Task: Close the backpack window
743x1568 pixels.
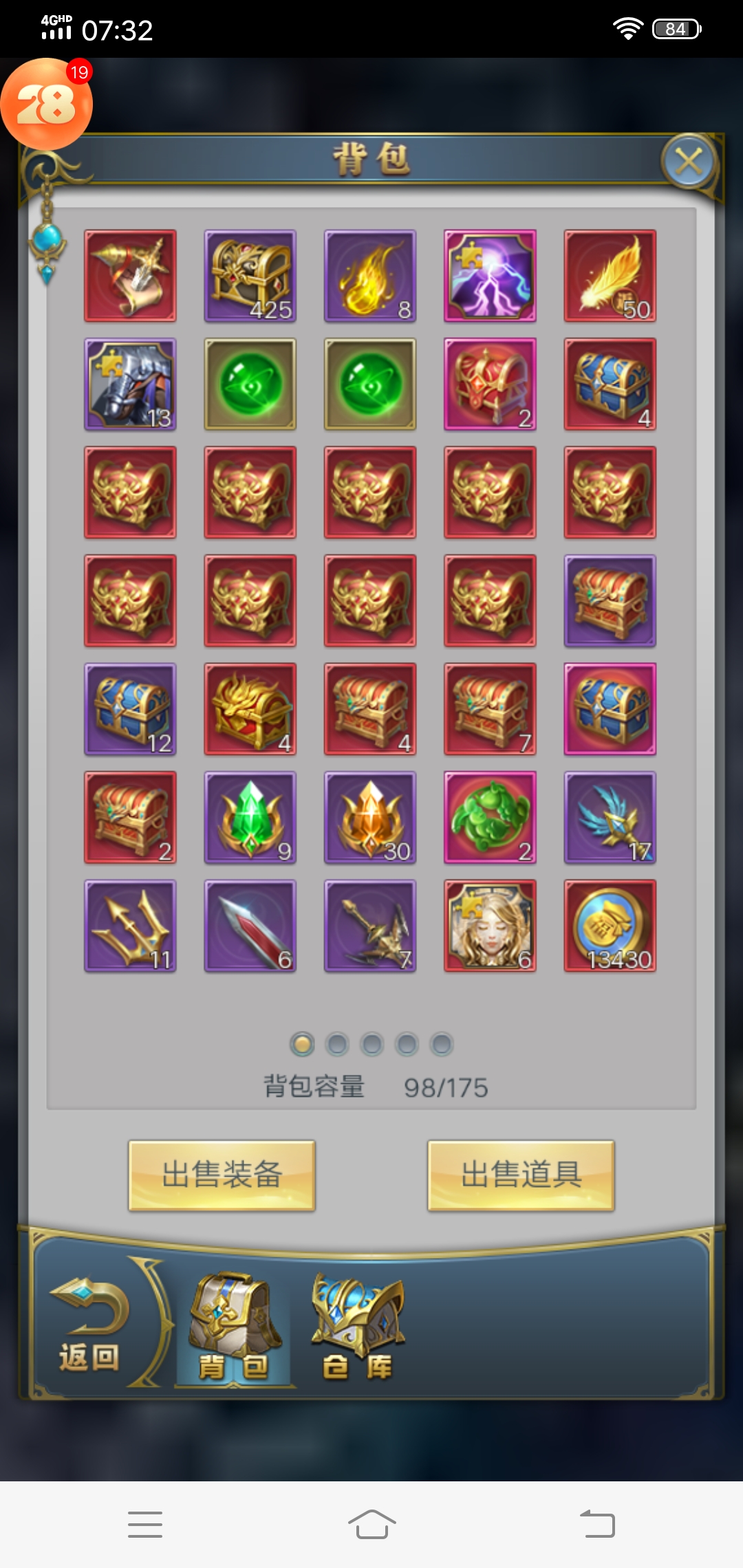Action: click(x=689, y=162)
